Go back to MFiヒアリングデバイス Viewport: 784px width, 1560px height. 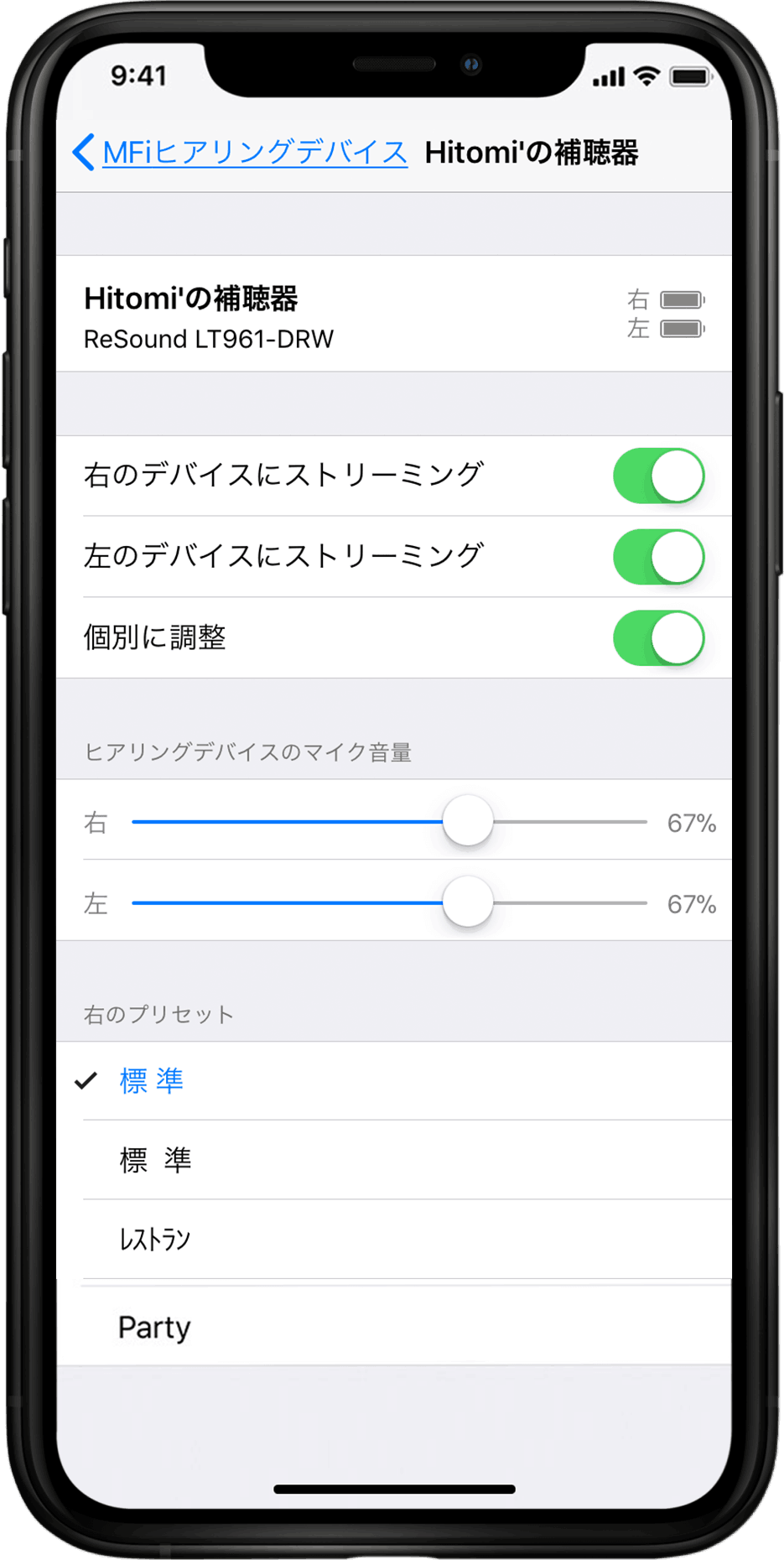(x=241, y=153)
